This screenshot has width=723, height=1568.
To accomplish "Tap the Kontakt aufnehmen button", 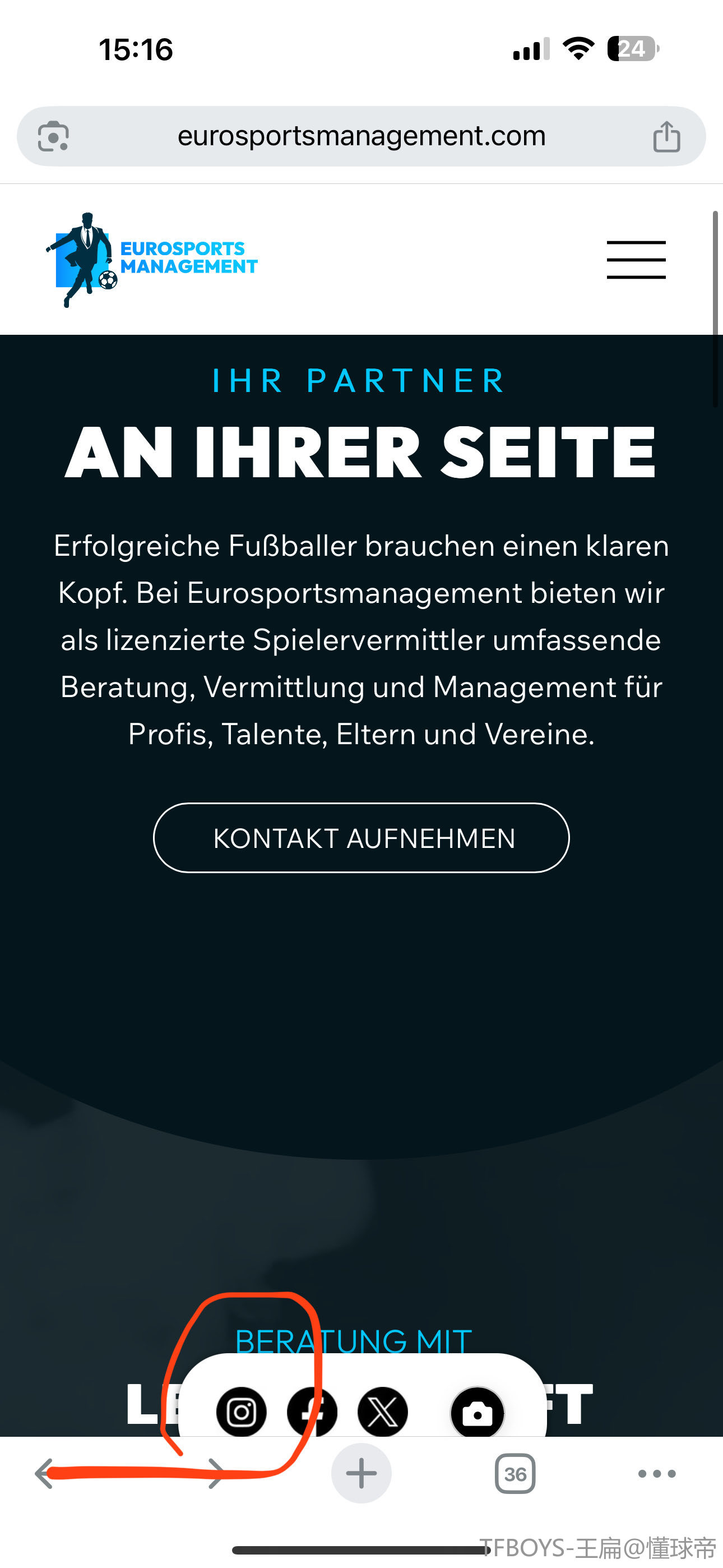I will coord(361,838).
